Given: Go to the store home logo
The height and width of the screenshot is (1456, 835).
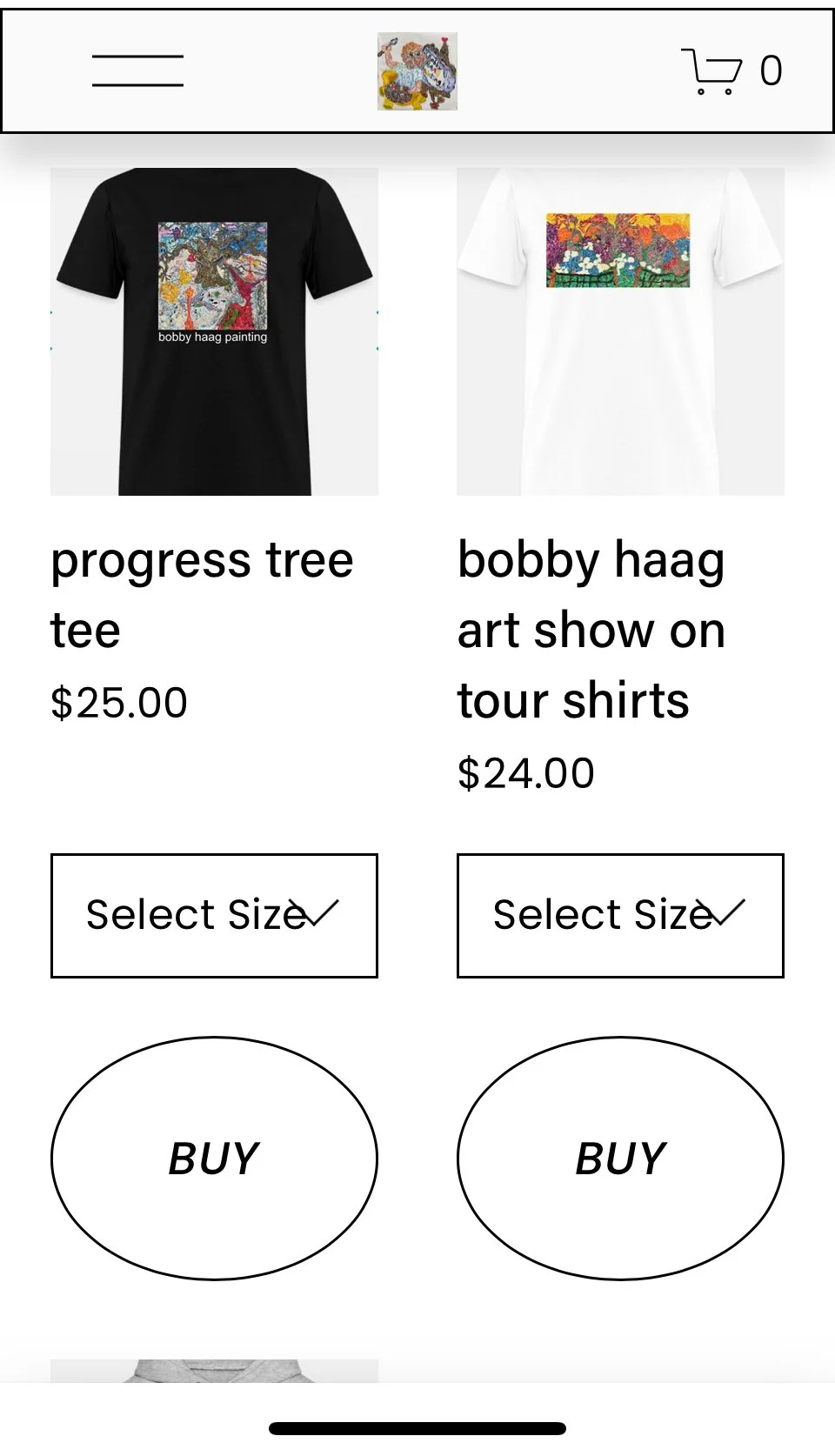Looking at the screenshot, I should pos(417,71).
